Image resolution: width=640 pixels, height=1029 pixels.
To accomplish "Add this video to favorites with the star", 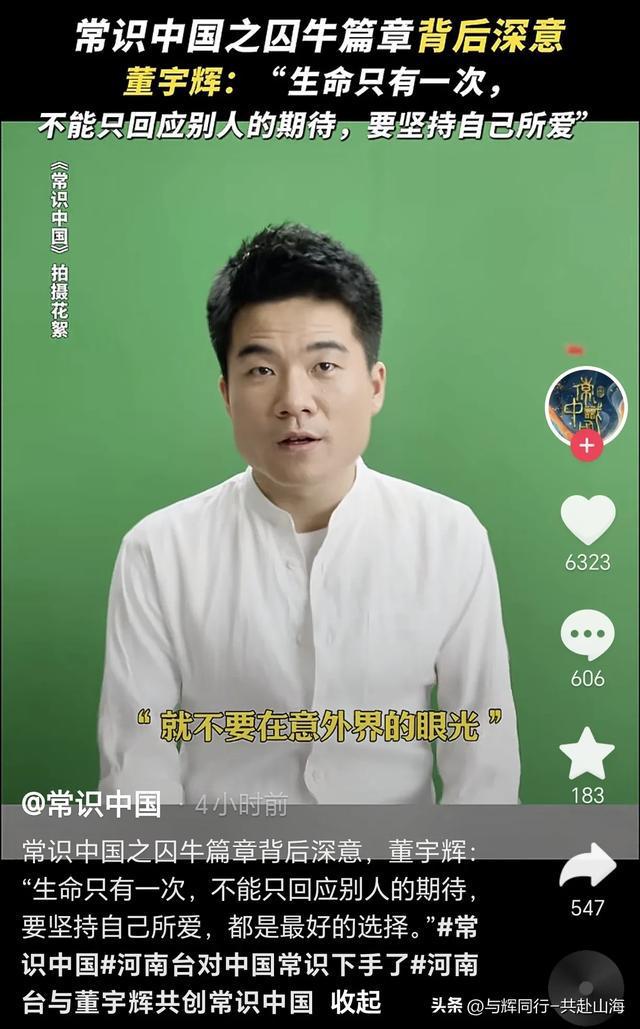I will pos(587,754).
